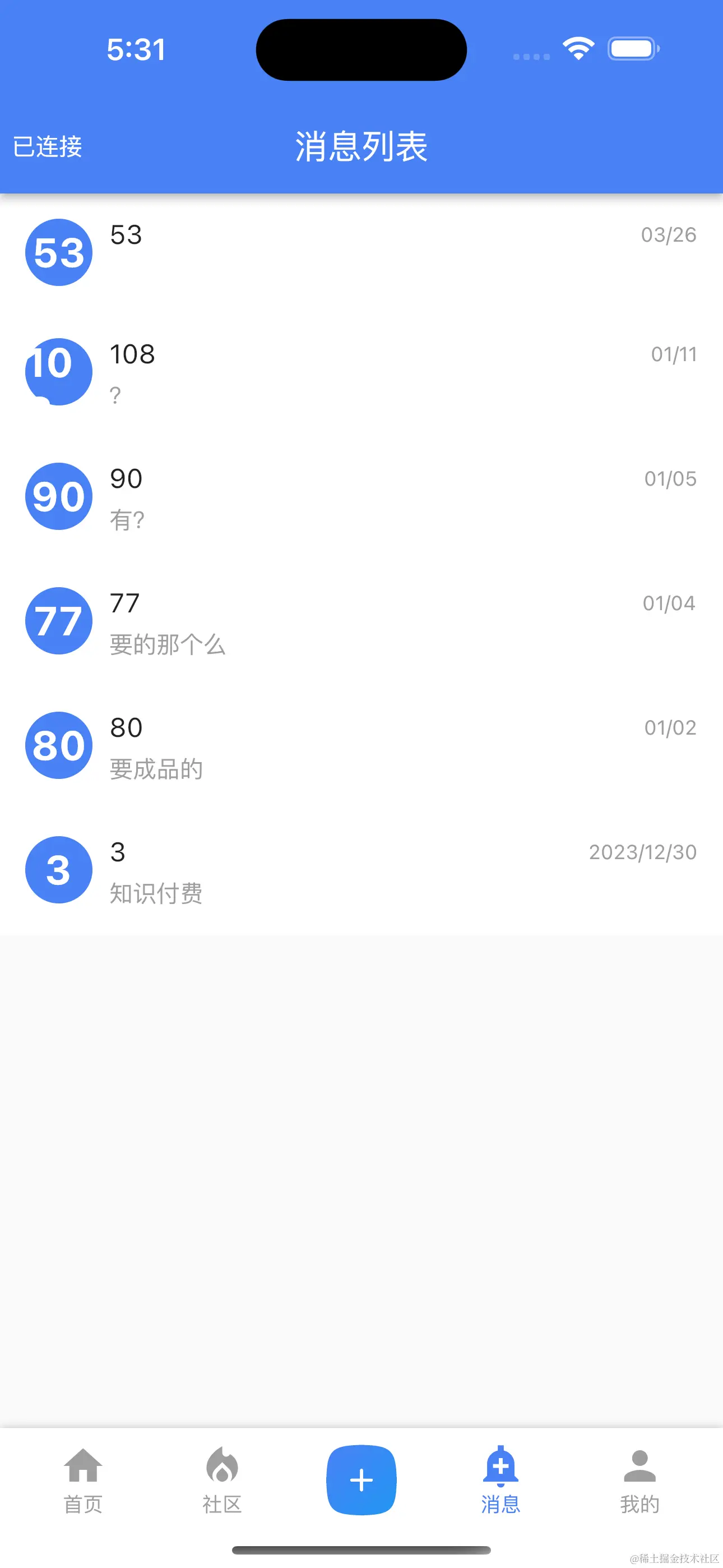Click the 已连接 connection status label
Screen dimensions: 723x1568
(x=47, y=146)
